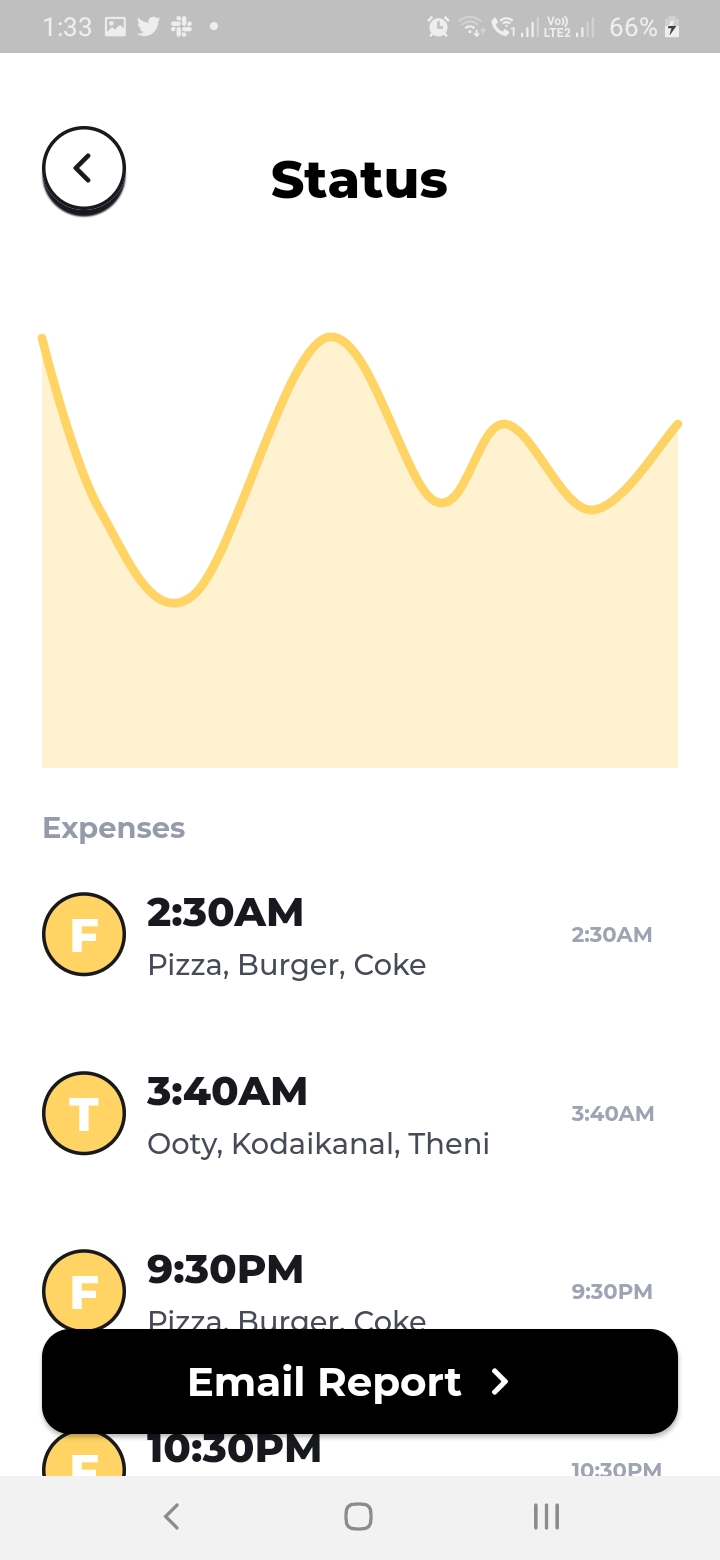Tap the system home button
Screen dimensions: 720x1560
[358, 1517]
